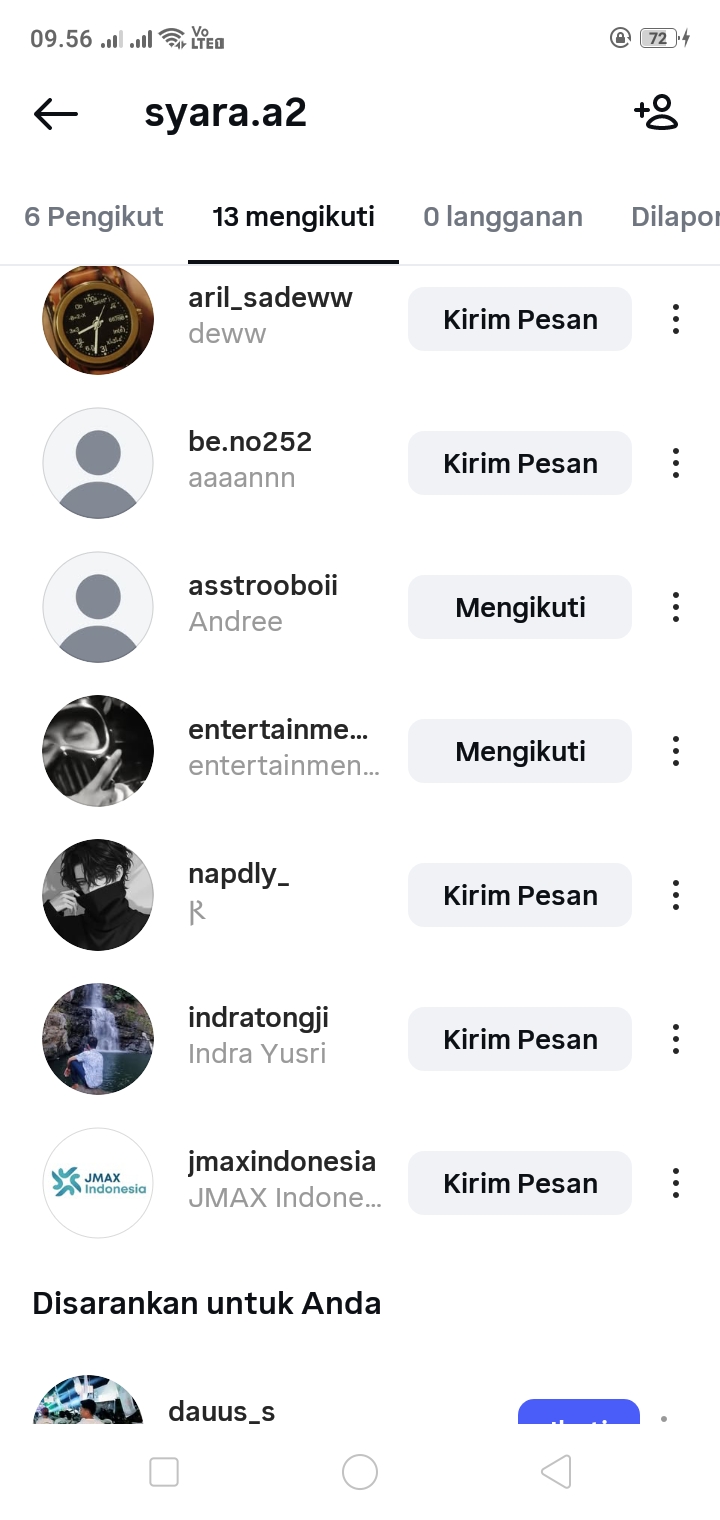This screenshot has height=1520, width=720.
Task: Switch to the 0 langganan tab
Action: tap(502, 217)
